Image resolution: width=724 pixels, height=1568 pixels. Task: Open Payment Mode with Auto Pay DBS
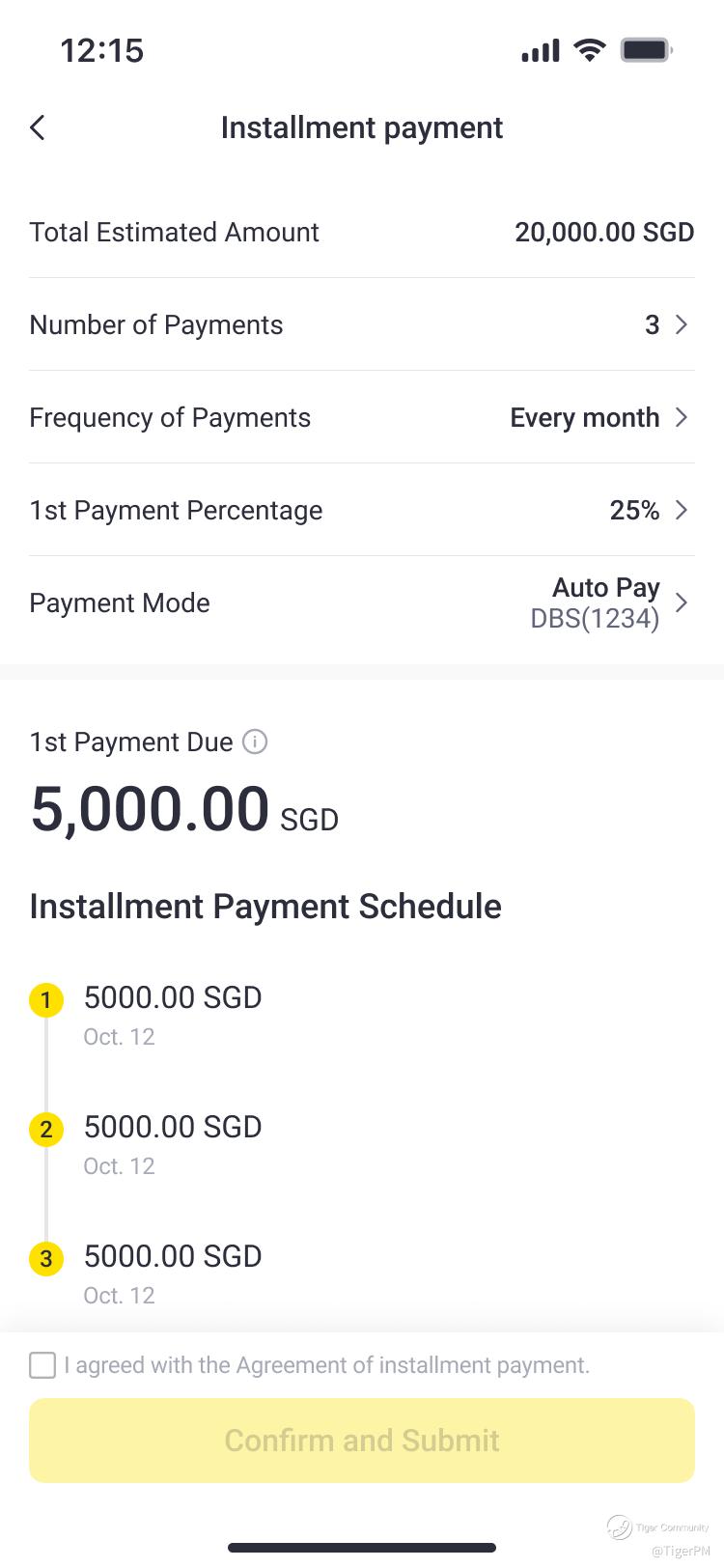coord(362,602)
